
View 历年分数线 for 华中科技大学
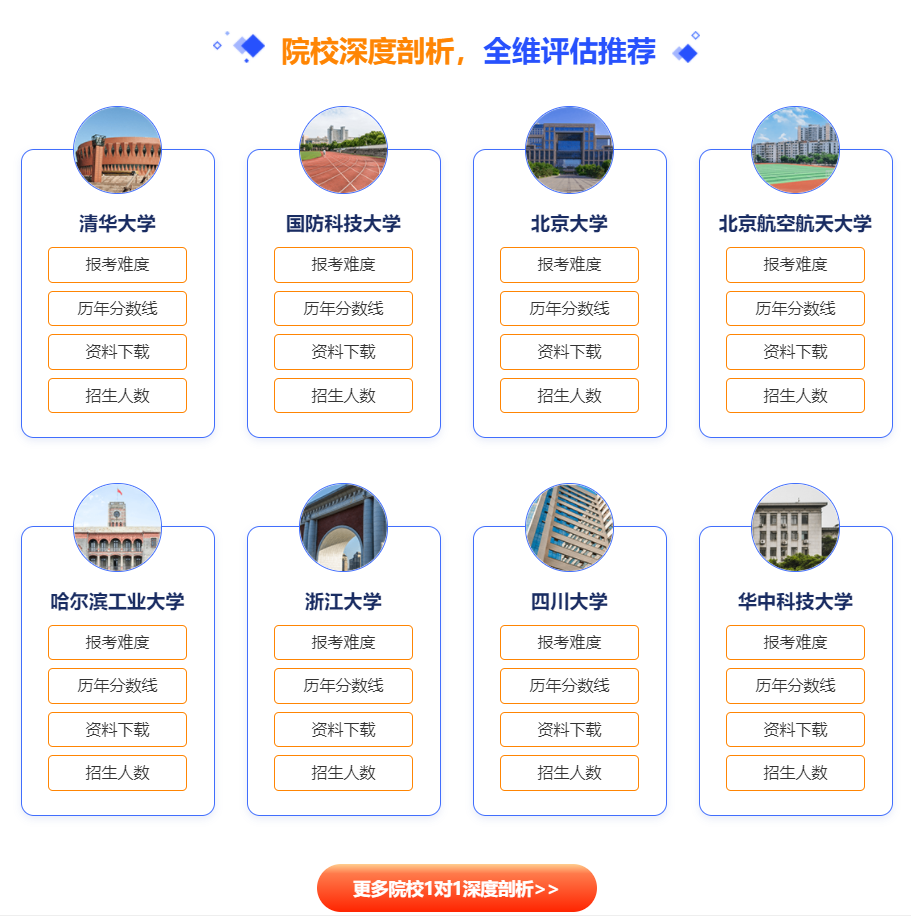[795, 686]
